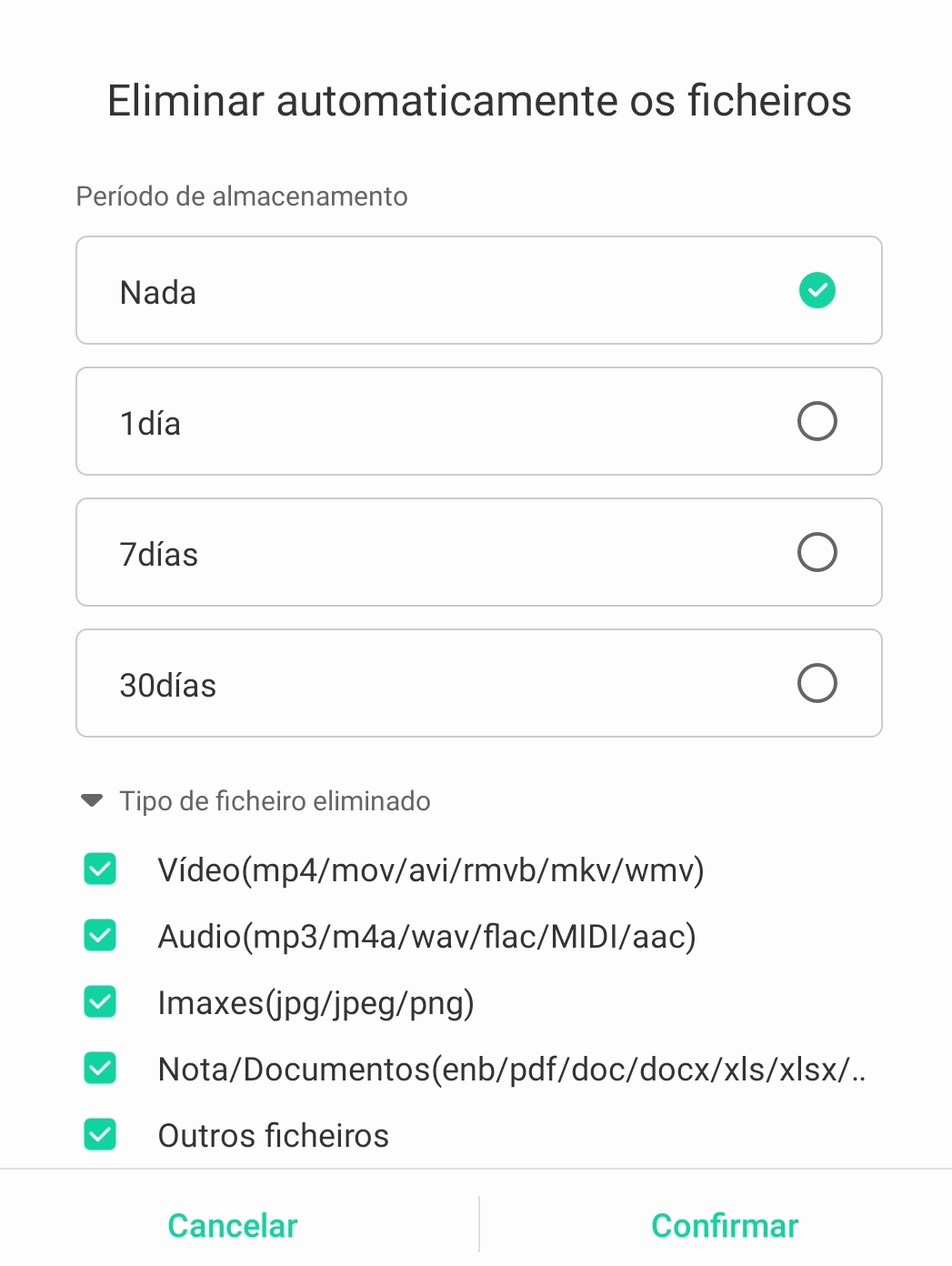Click the empty circle on 7días row
The height and width of the screenshot is (1266, 952).
point(817,552)
